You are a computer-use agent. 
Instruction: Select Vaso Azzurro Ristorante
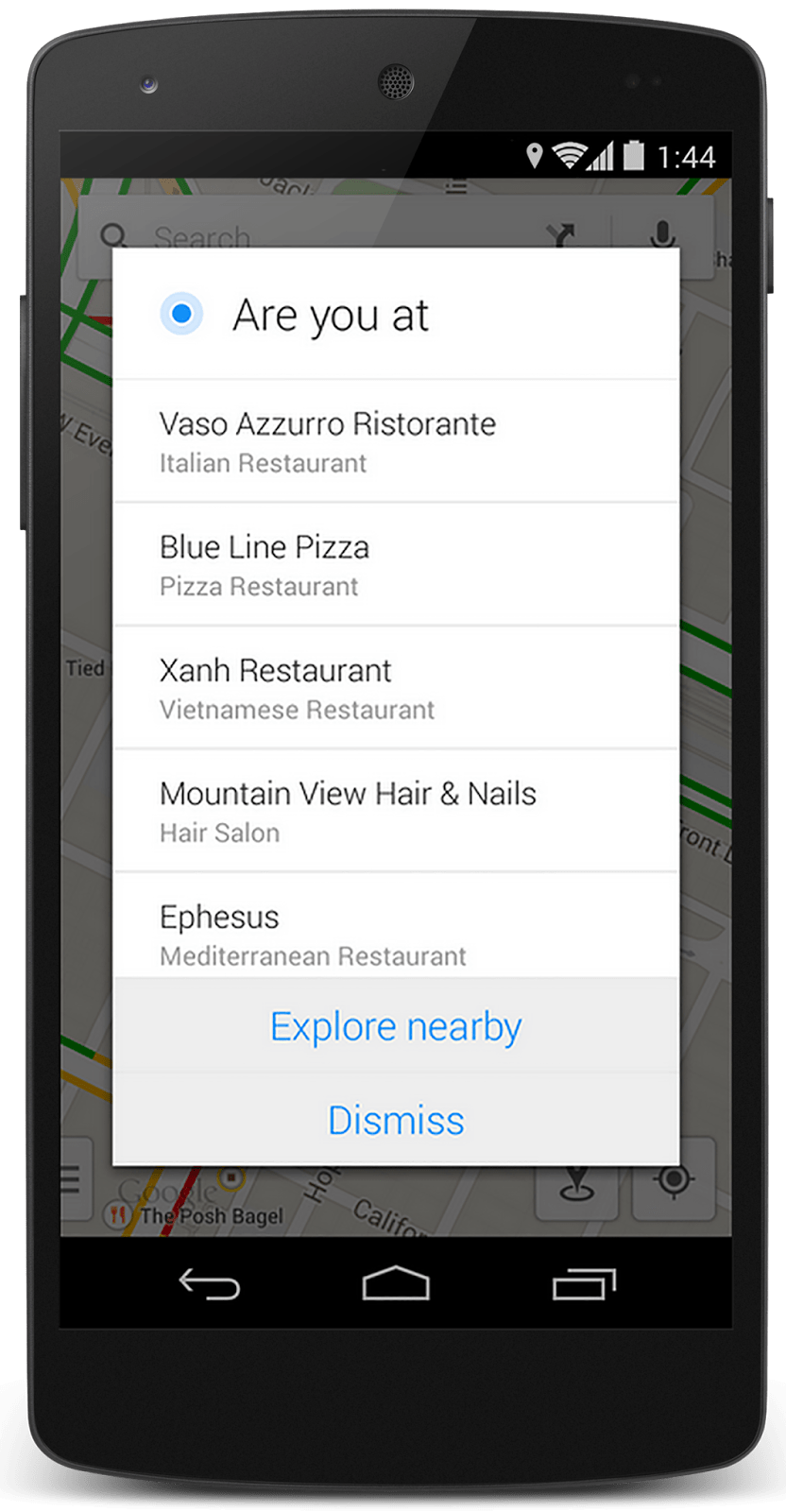395,441
